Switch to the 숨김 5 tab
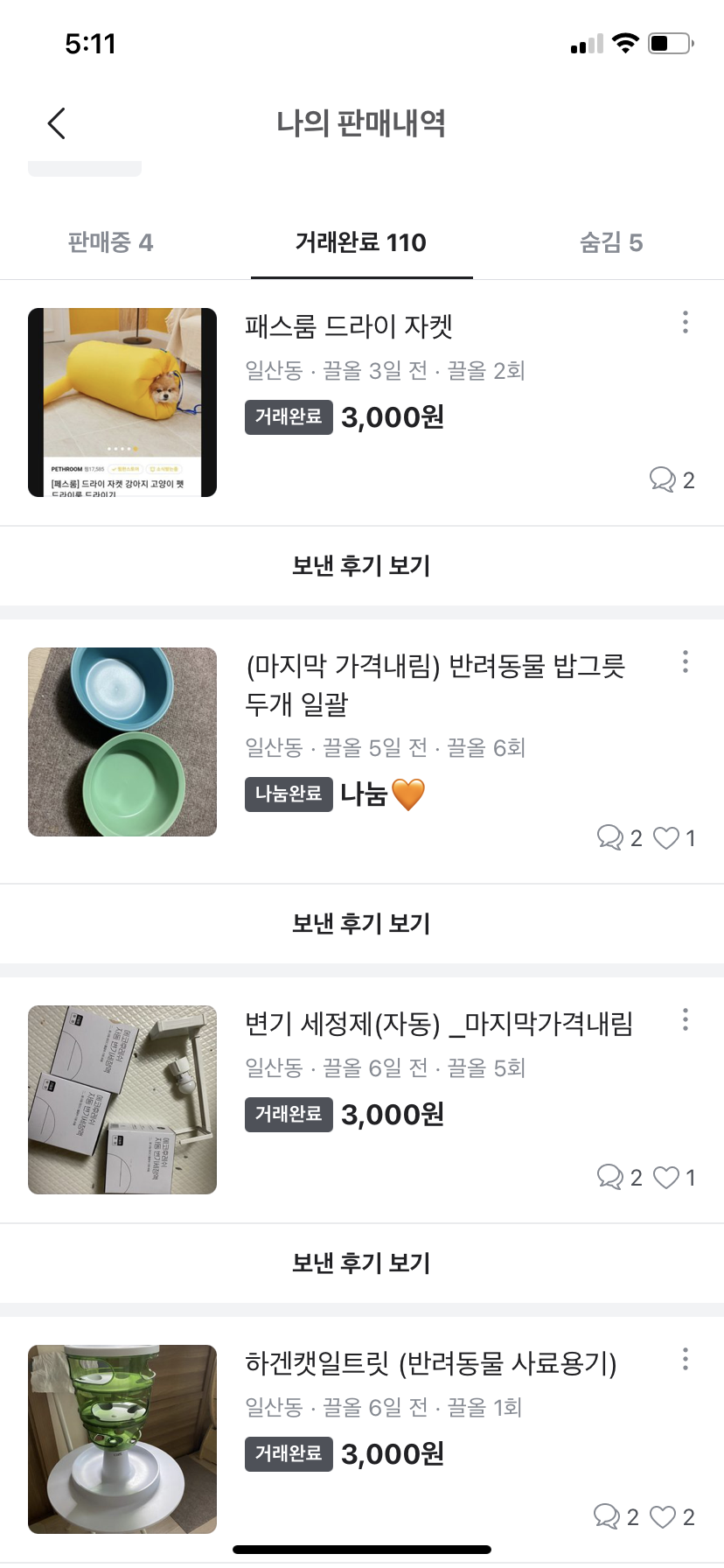Viewport: 724px width, 1568px height. tap(611, 242)
